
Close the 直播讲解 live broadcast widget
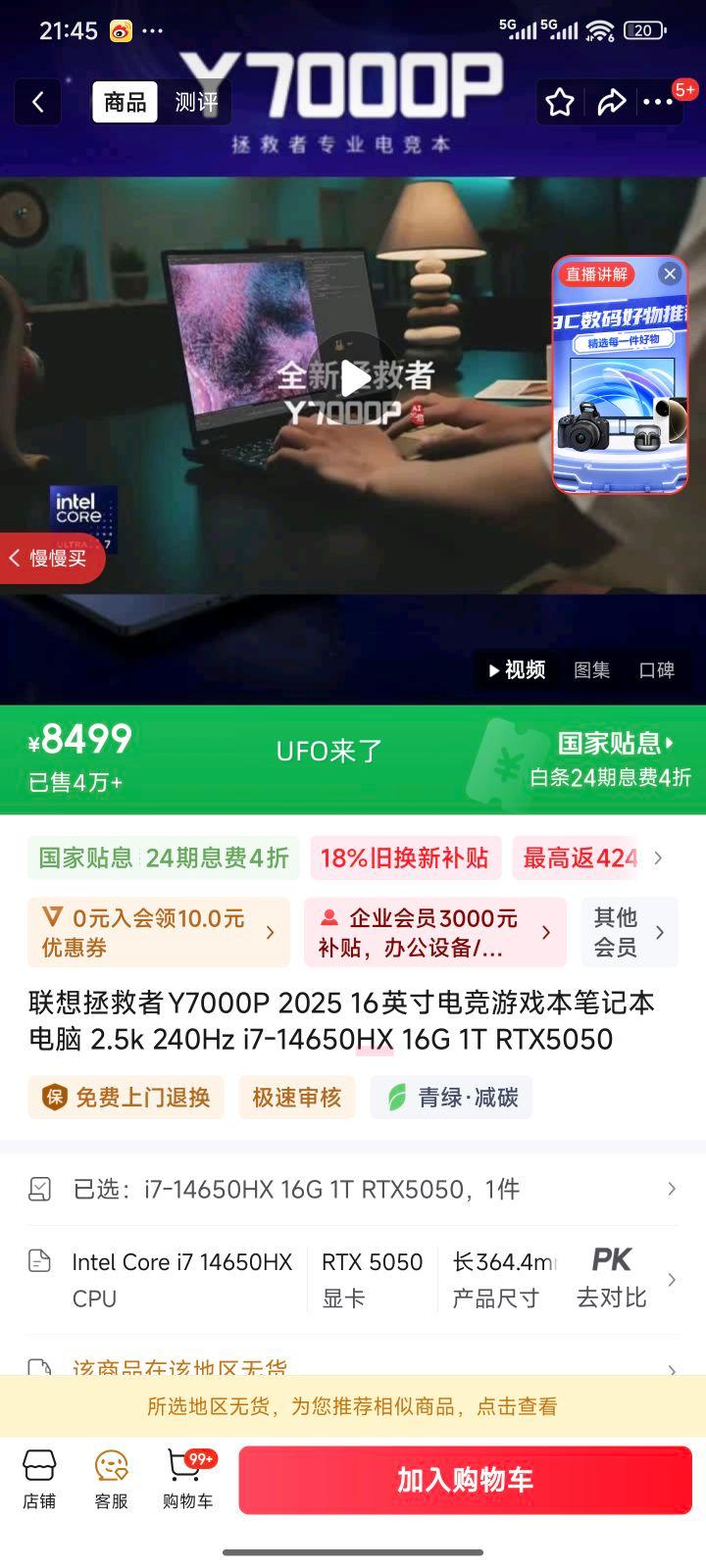[670, 274]
